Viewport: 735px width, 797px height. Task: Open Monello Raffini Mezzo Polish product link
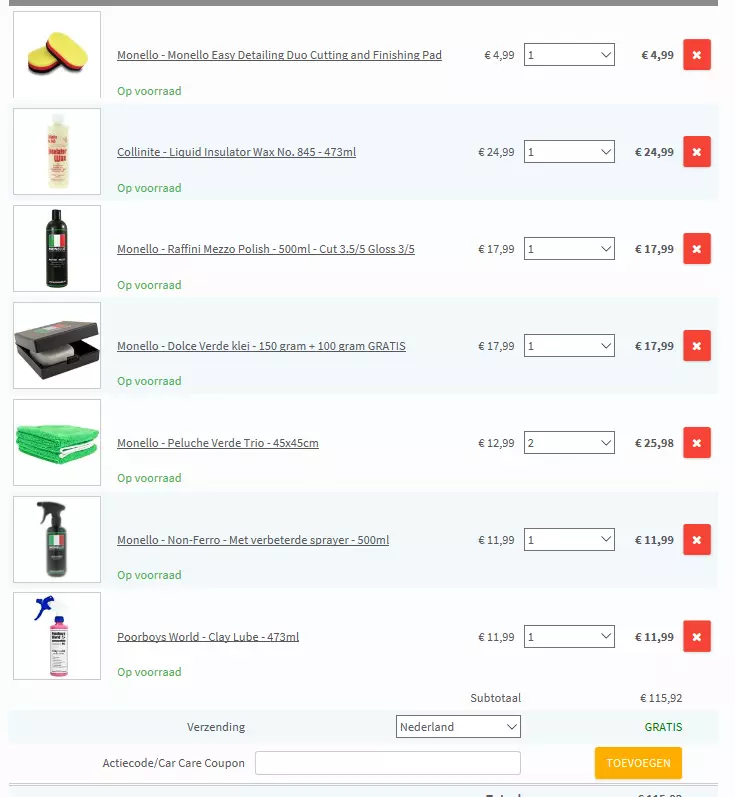pyautogui.click(x=265, y=249)
